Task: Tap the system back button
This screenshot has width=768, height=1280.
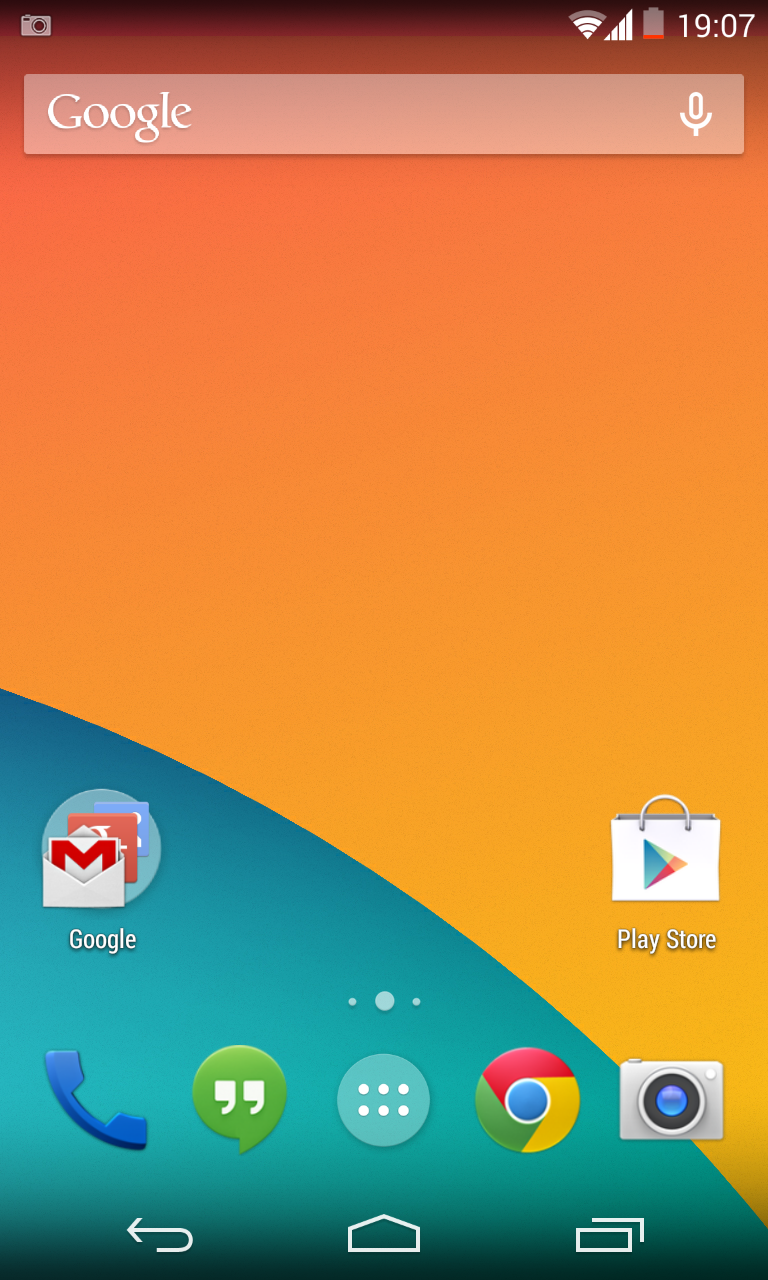Action: (160, 1236)
